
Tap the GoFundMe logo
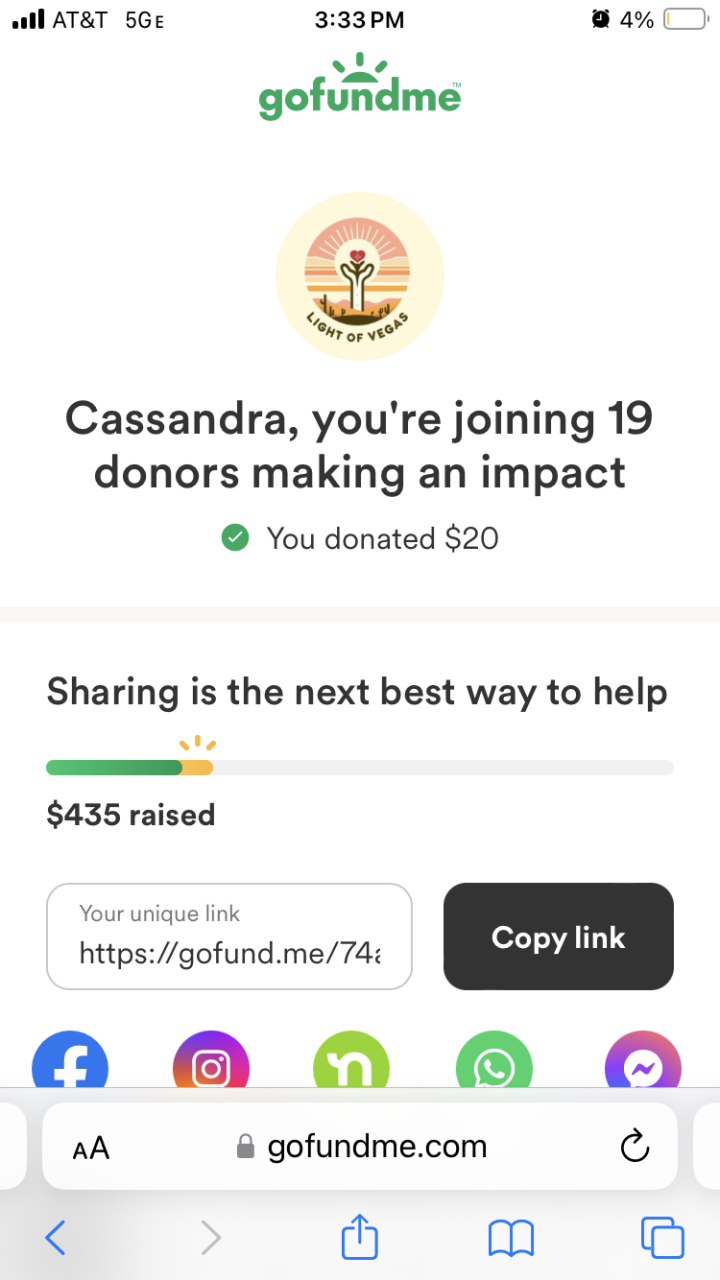point(360,88)
